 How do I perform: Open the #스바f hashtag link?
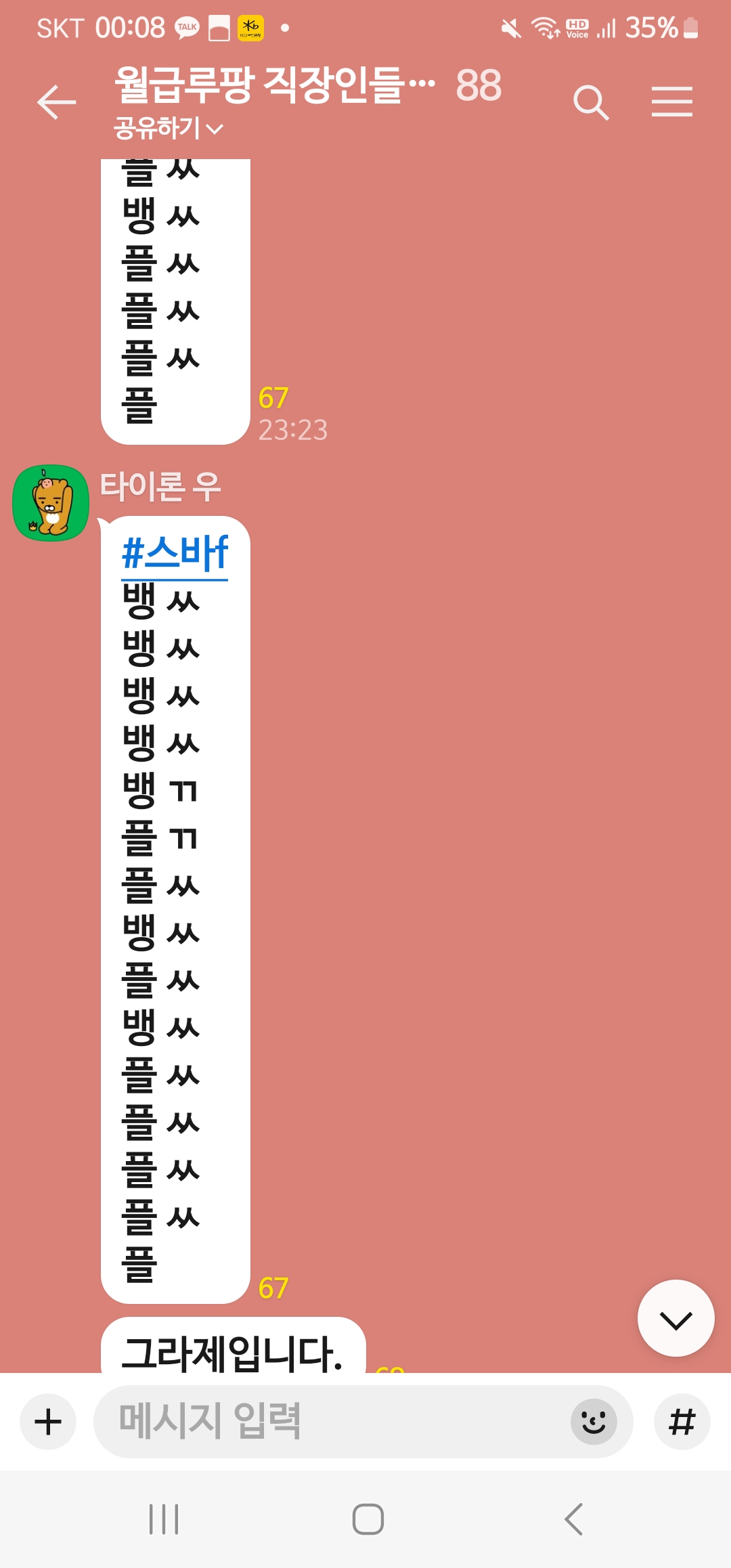coord(175,554)
